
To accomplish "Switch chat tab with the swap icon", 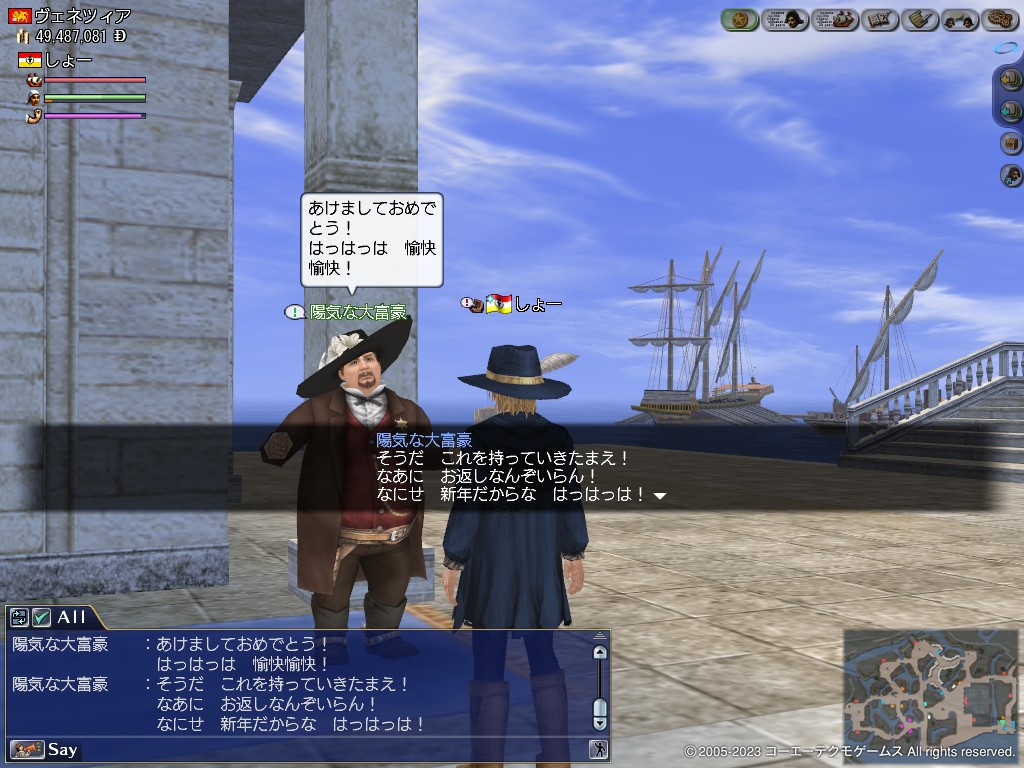I will 19,618.
